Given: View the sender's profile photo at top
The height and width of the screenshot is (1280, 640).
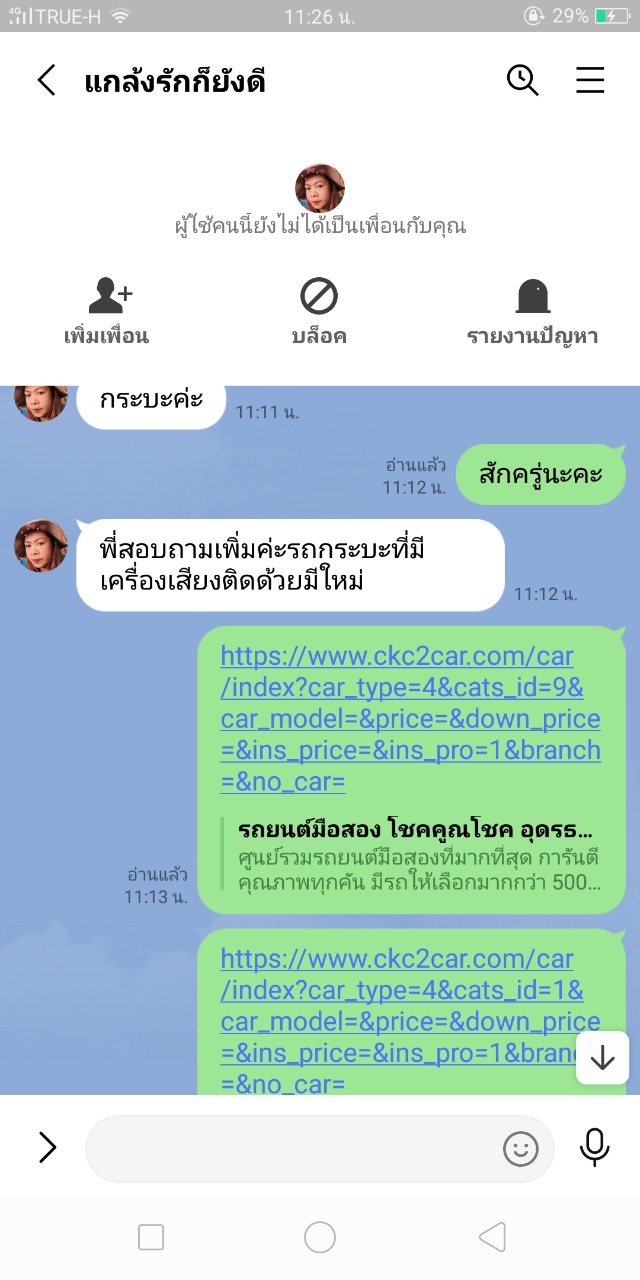Looking at the screenshot, I should (320, 189).
